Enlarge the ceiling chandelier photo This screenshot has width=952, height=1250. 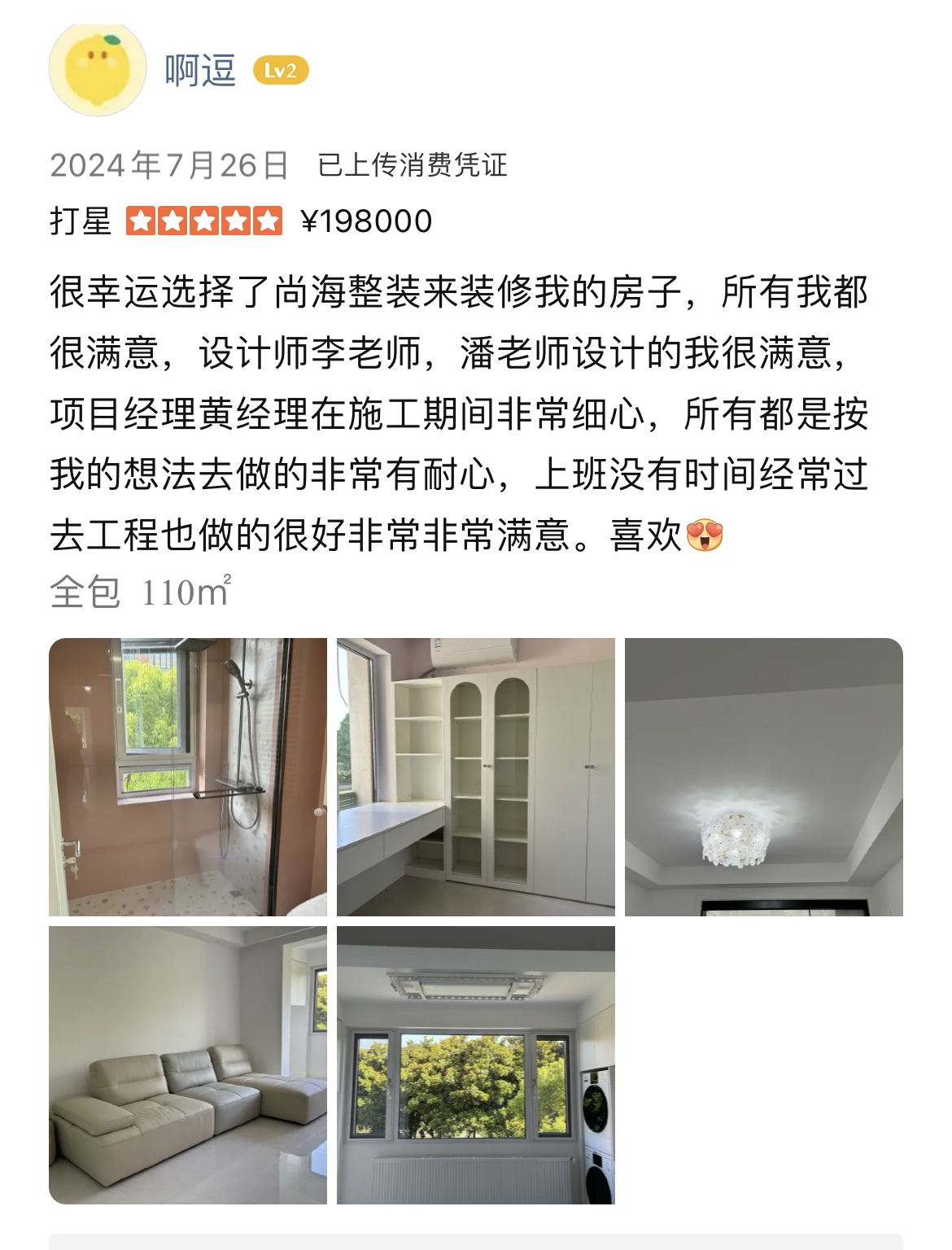coord(763,777)
